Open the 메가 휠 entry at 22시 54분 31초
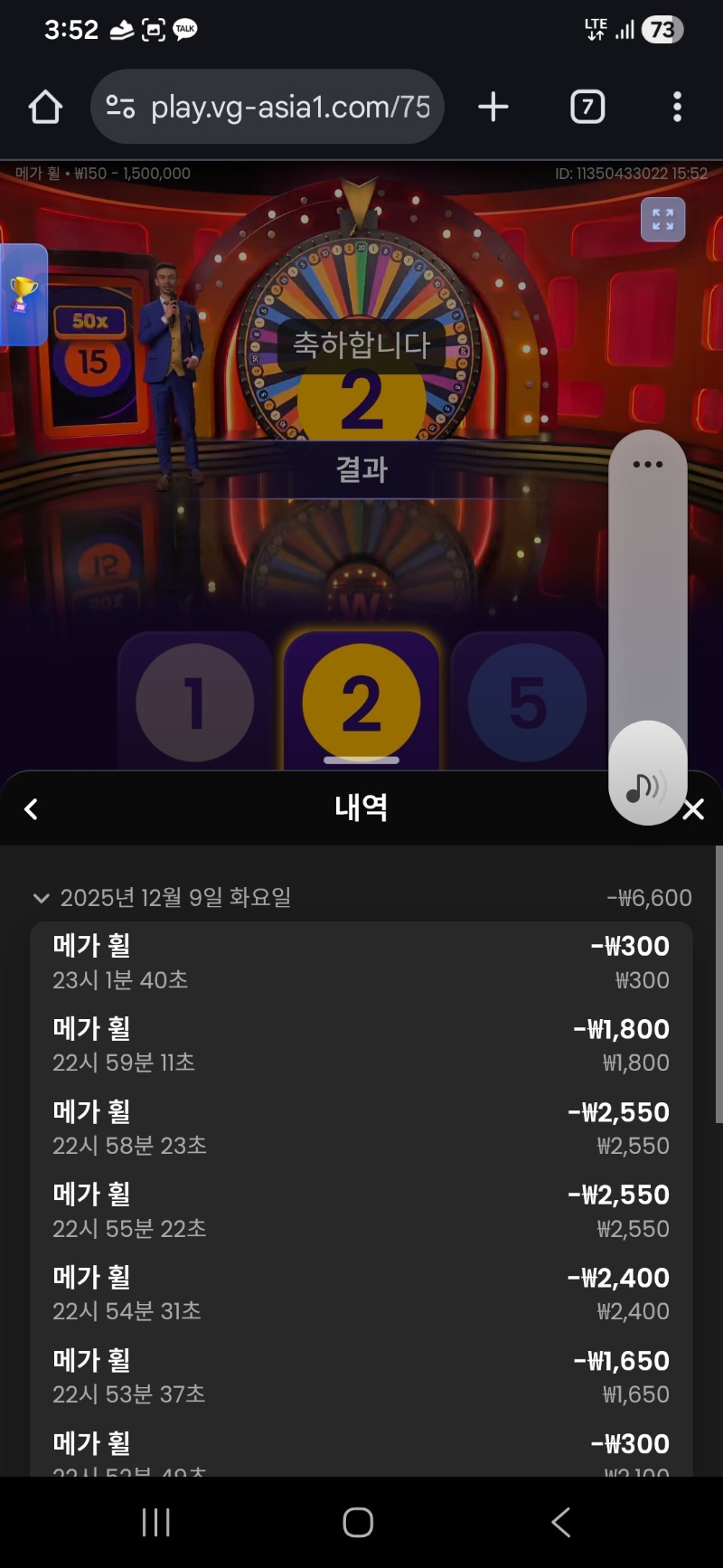The image size is (723, 1568). click(x=361, y=1294)
